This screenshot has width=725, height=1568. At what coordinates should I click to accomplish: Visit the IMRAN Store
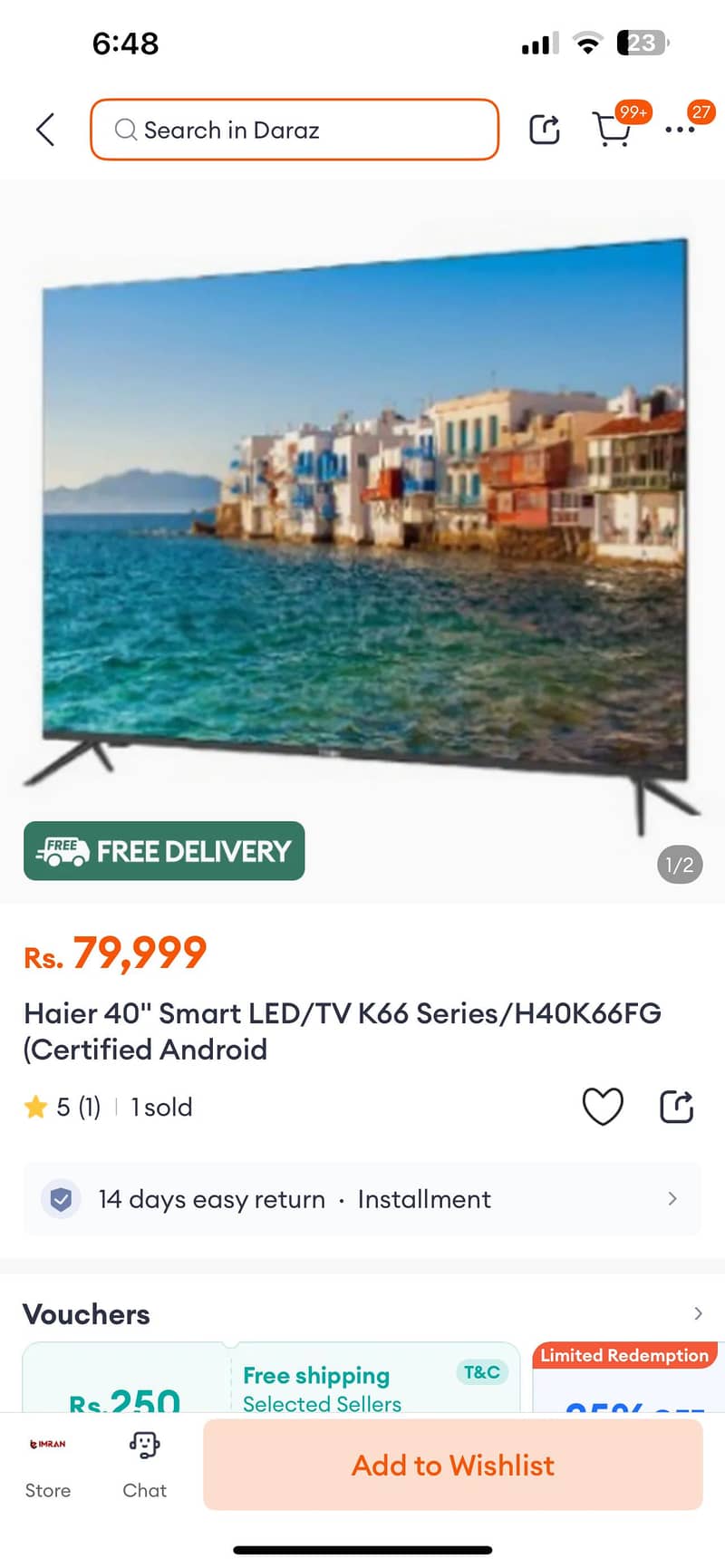pyautogui.click(x=47, y=1463)
